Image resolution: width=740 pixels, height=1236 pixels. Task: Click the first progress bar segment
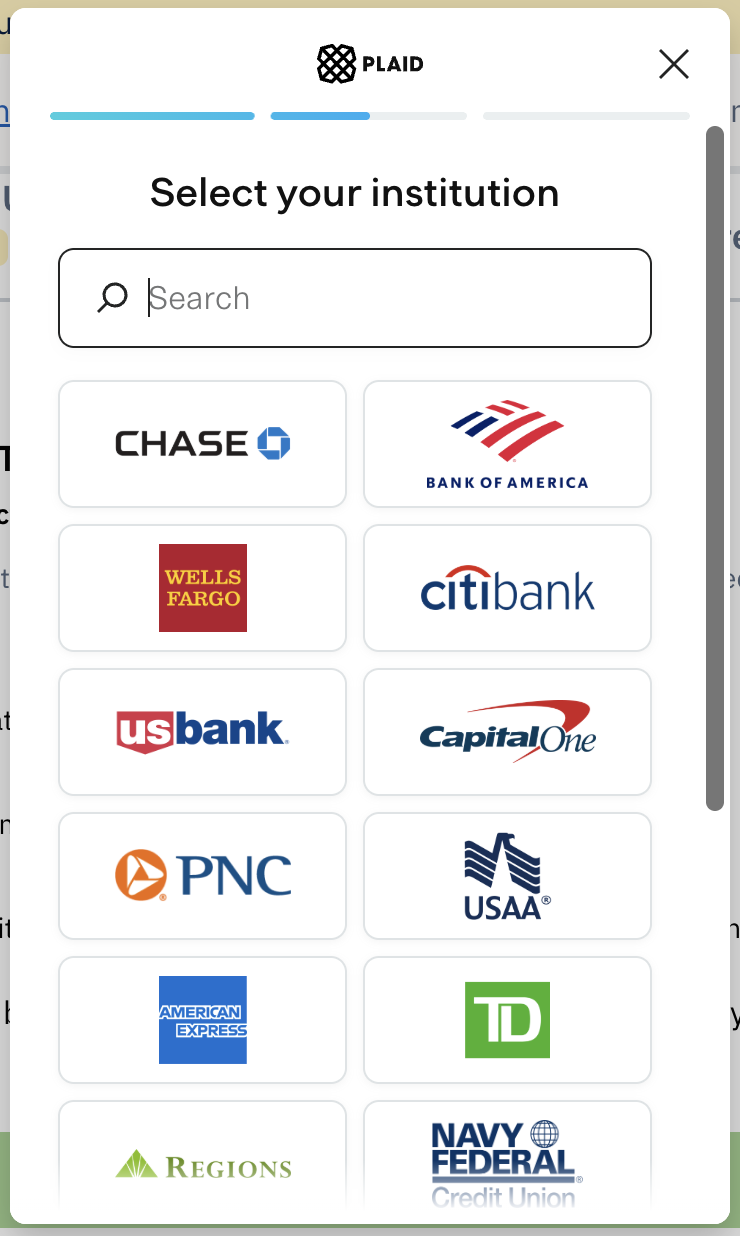(152, 116)
